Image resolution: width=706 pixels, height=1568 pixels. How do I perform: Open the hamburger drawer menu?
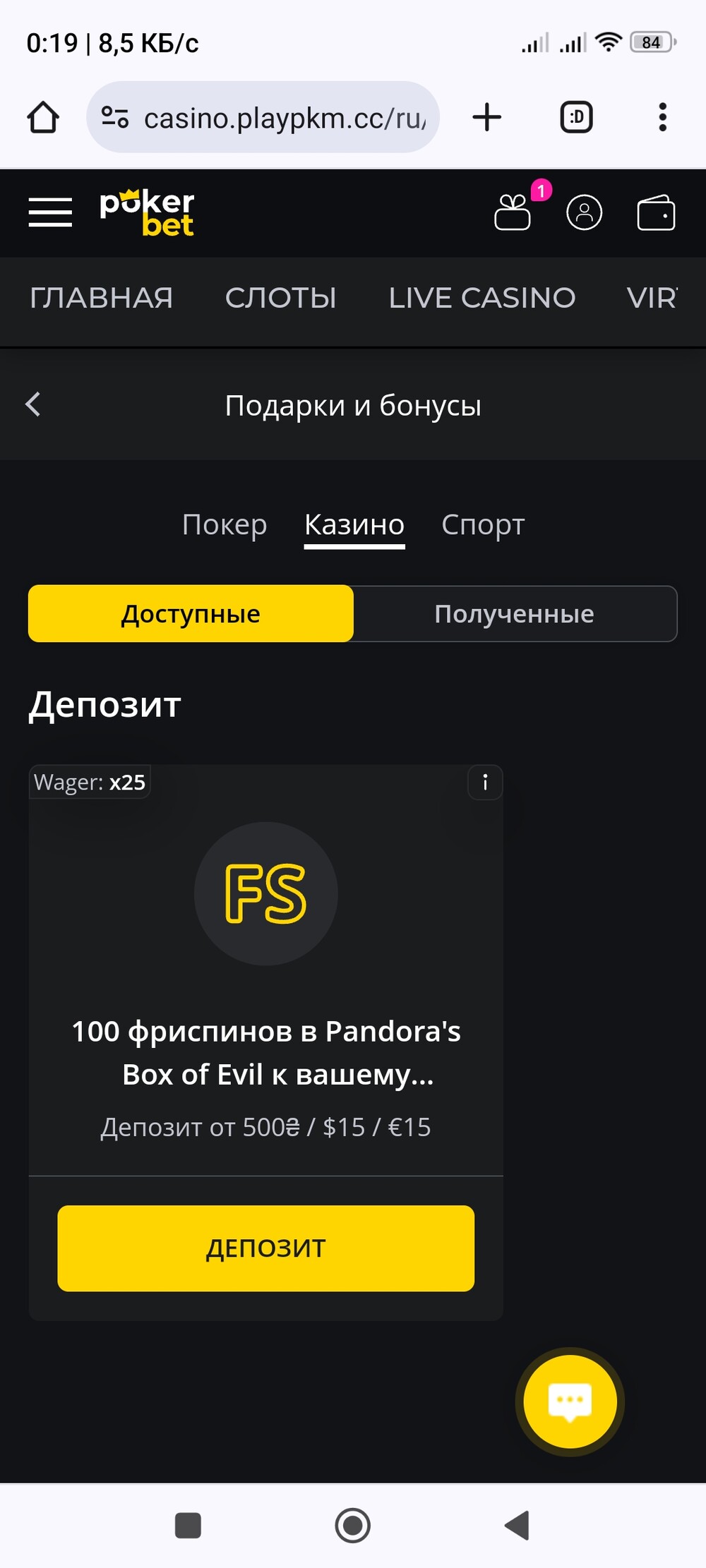50,212
